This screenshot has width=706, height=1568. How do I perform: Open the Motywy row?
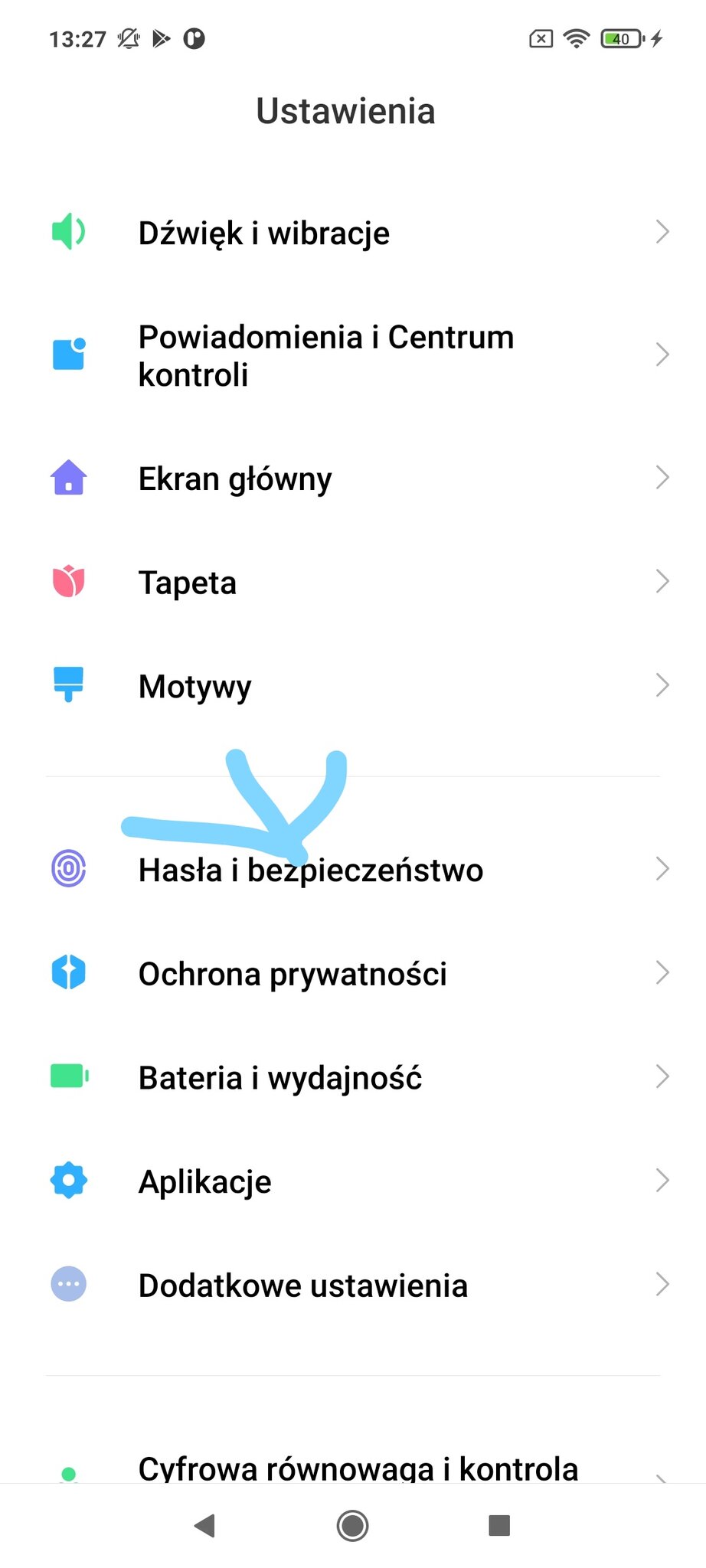(x=353, y=685)
